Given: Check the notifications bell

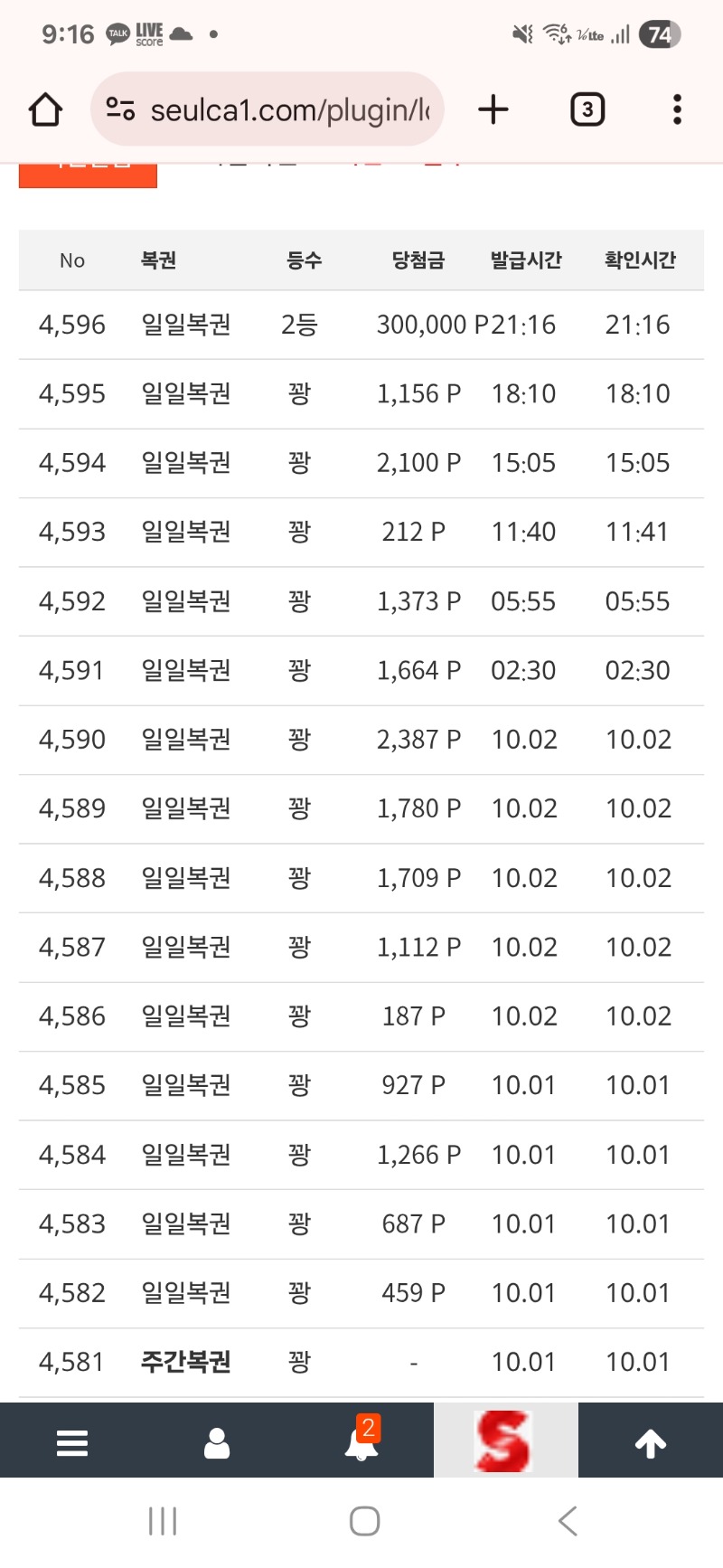Looking at the screenshot, I should (361, 1443).
